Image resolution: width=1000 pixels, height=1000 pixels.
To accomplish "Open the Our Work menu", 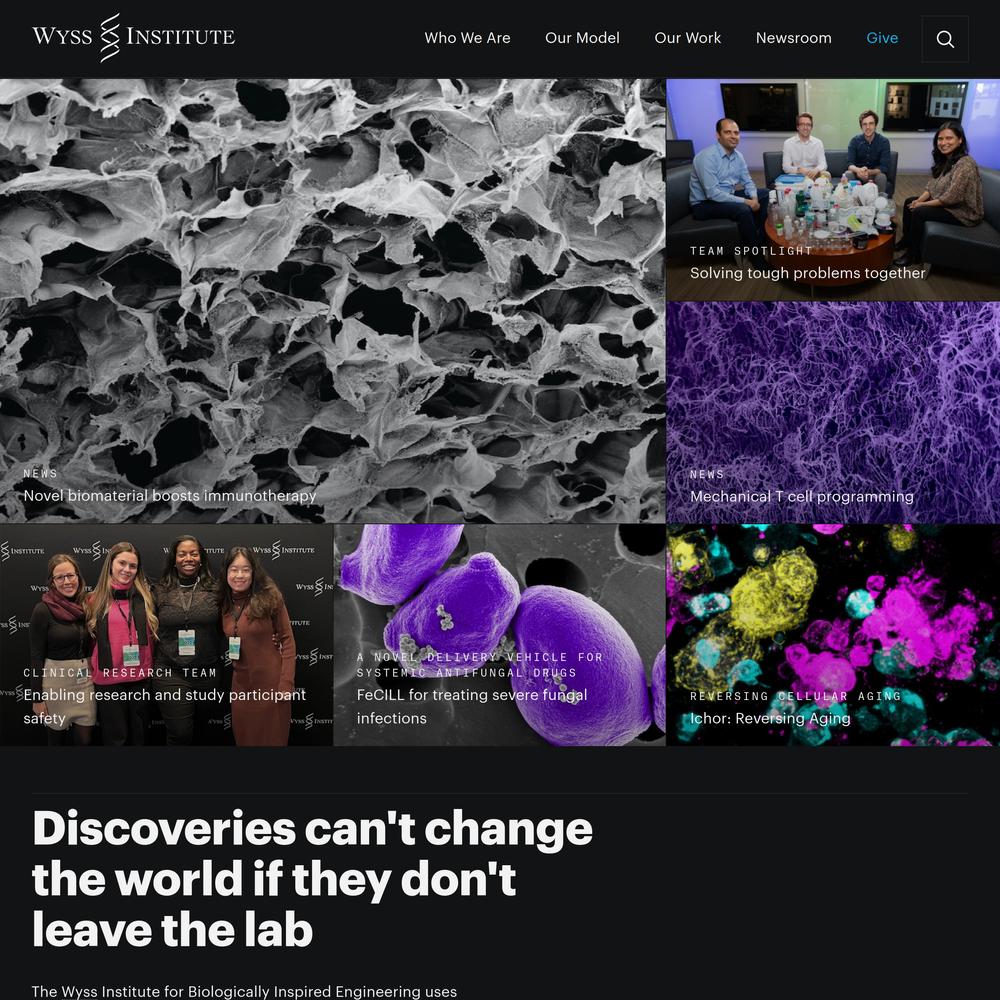I will pyautogui.click(x=687, y=38).
